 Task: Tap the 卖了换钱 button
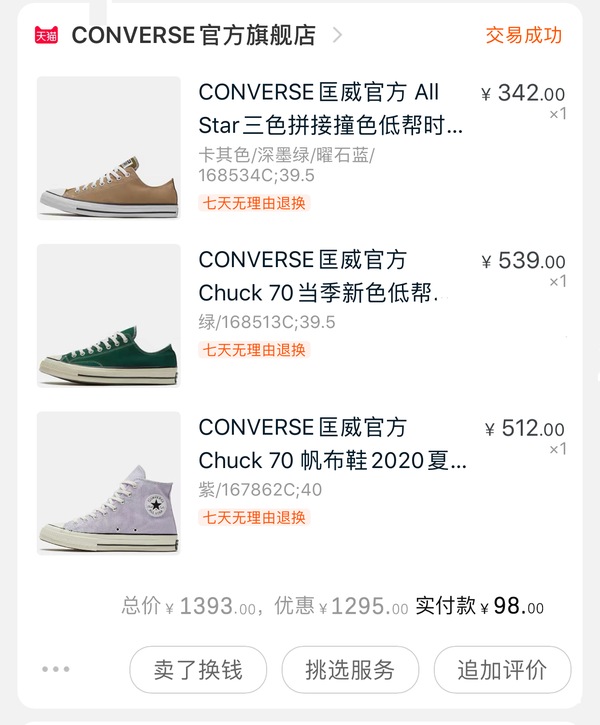pos(198,669)
